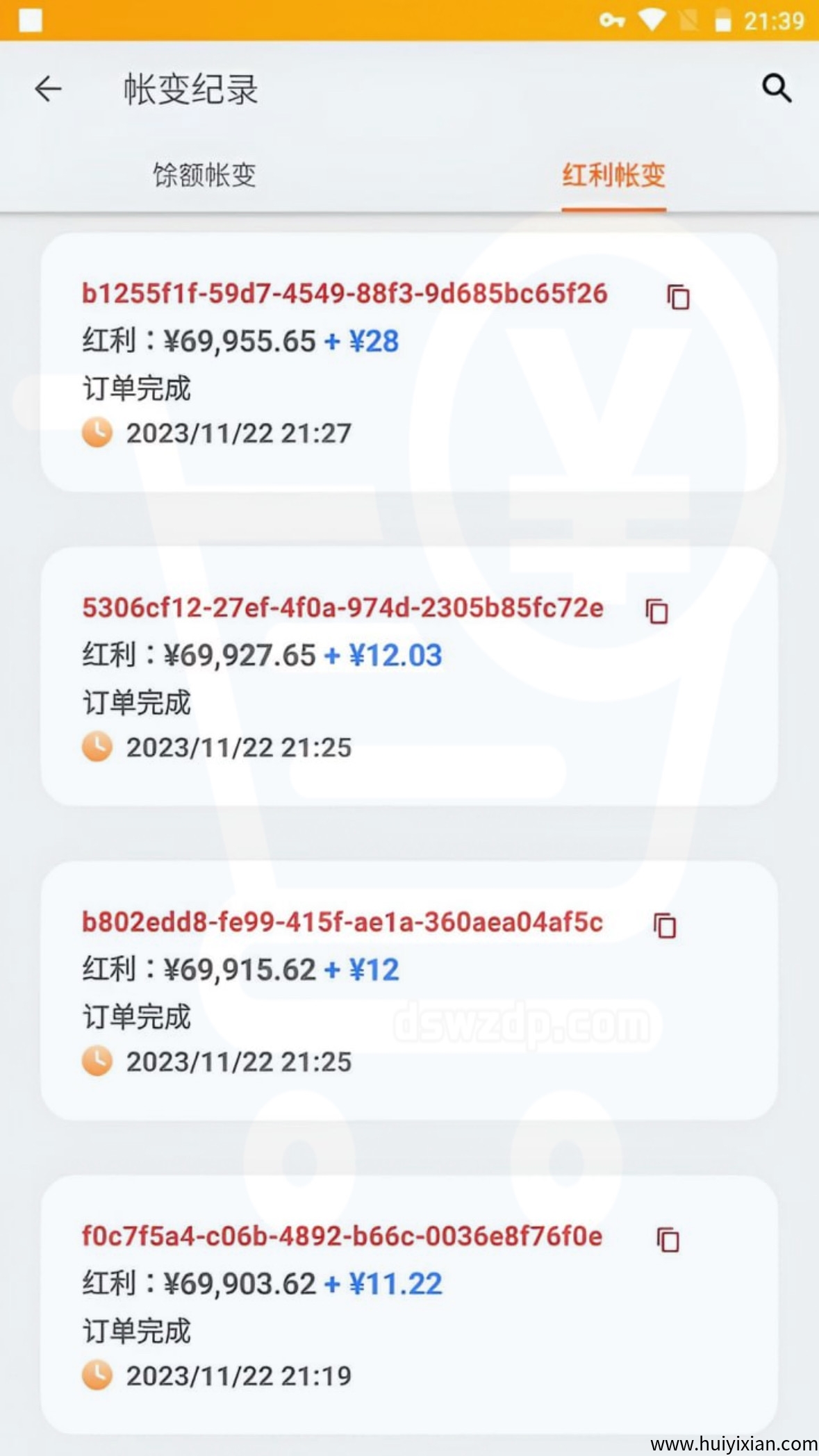819x1456 pixels.
Task: Tap 订单完成 under the first record
Action: (x=136, y=388)
